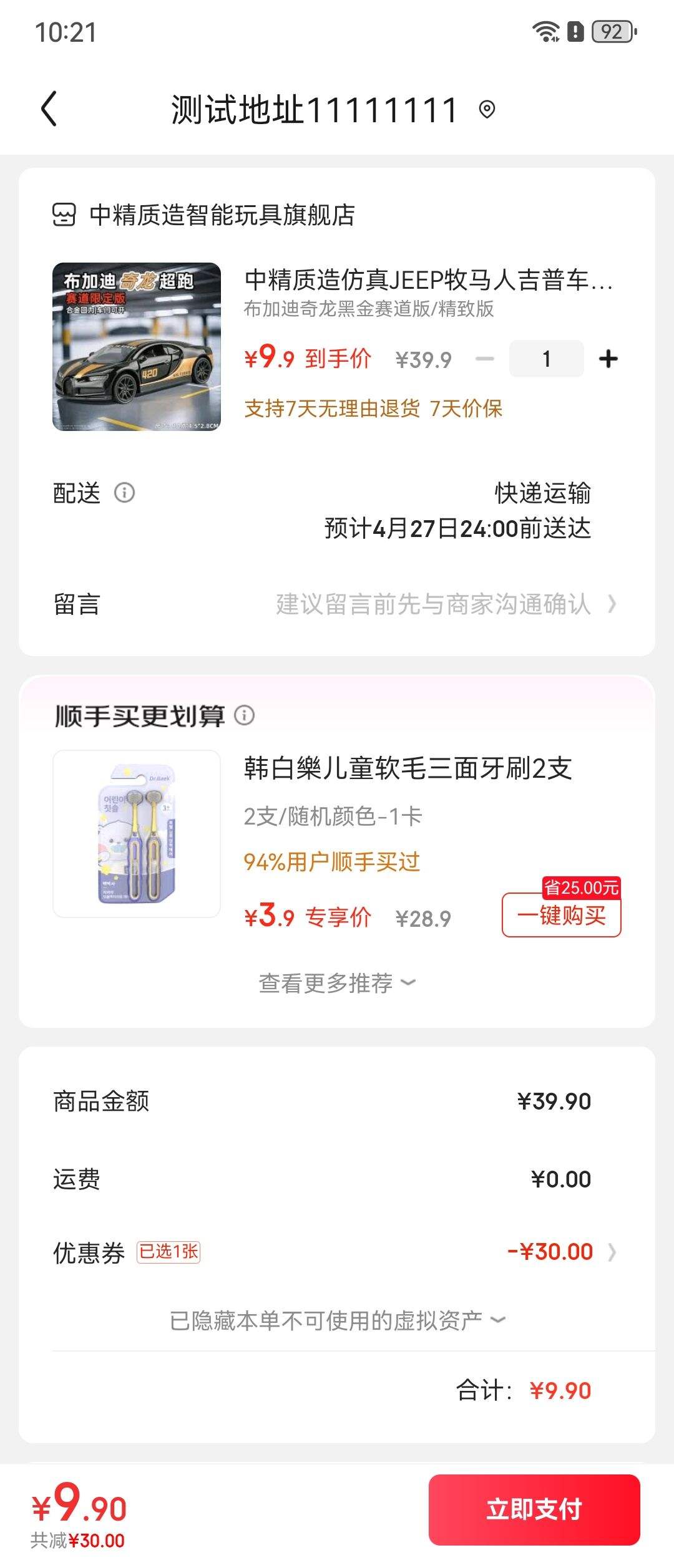
Task: Tap the minus icon to decrease quantity
Action: pos(484,358)
